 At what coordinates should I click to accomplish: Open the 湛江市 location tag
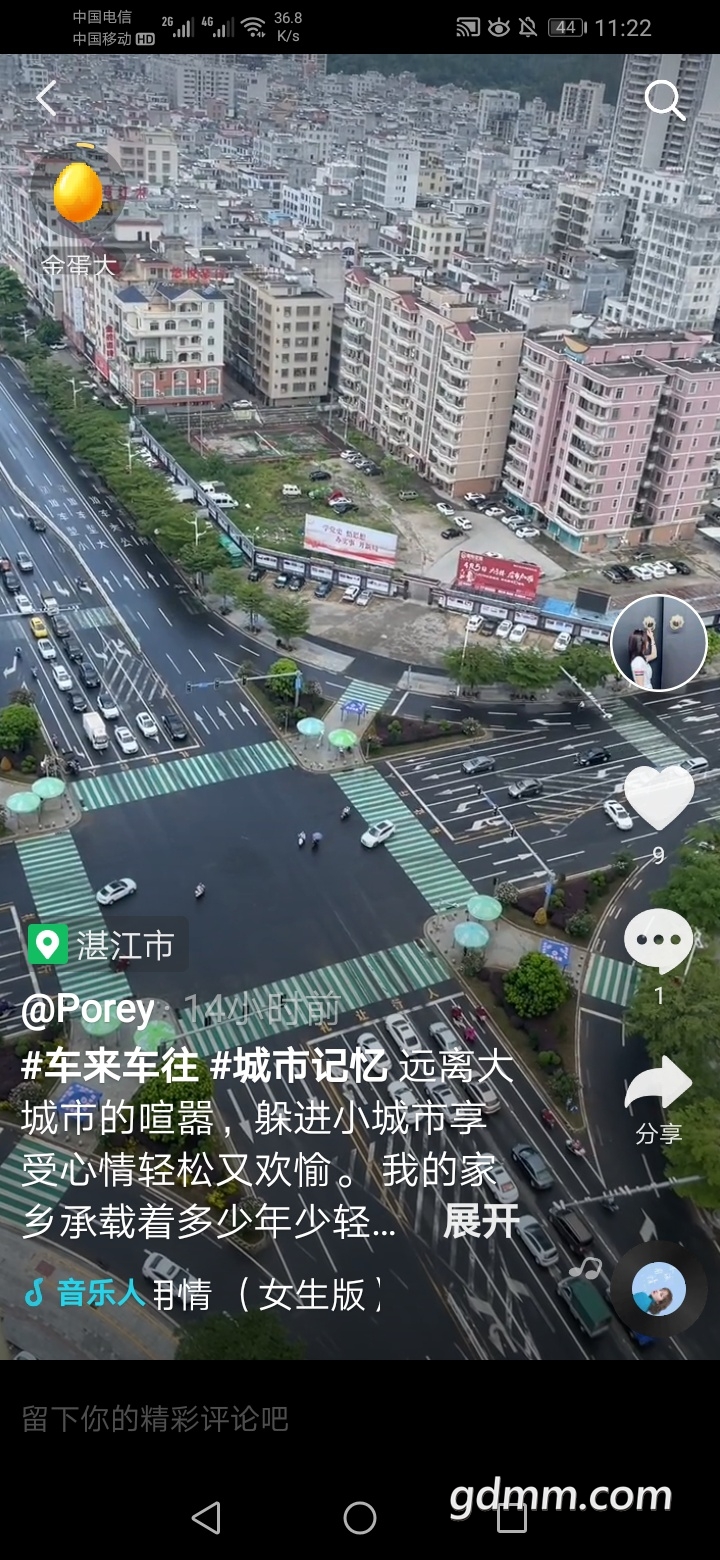[x=104, y=944]
